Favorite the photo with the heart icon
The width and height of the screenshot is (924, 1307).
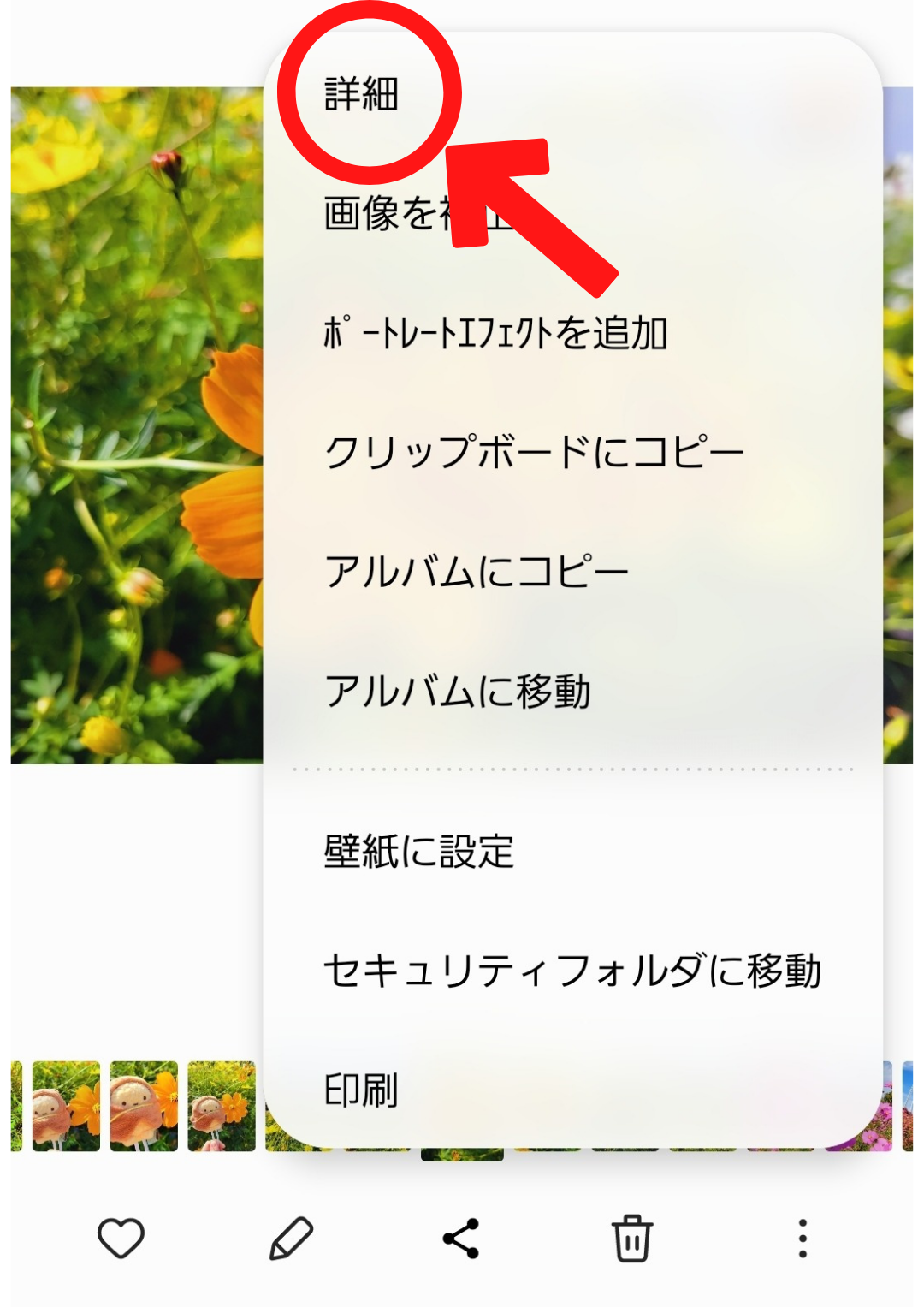click(121, 1238)
